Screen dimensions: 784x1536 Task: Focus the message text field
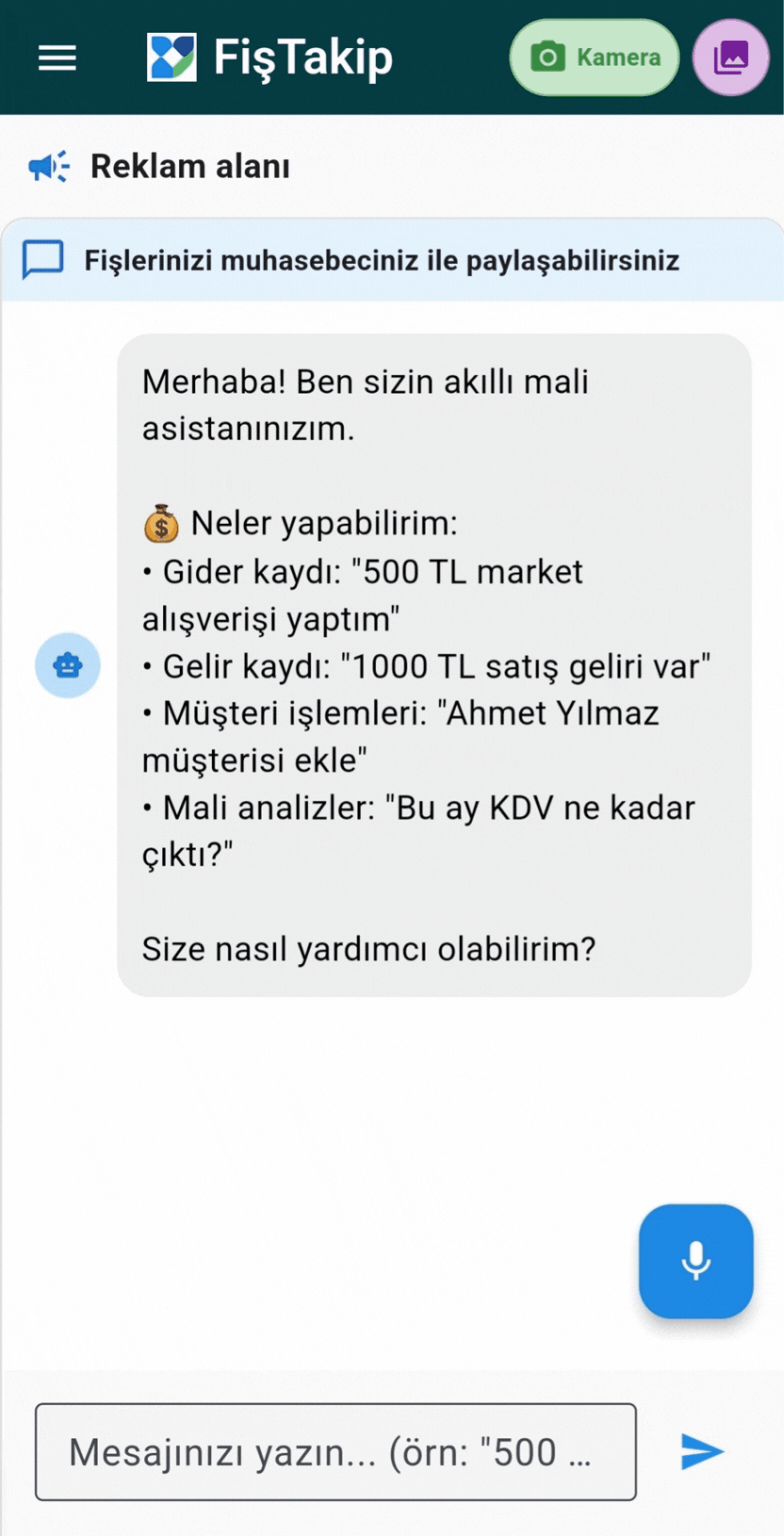[336, 1451]
